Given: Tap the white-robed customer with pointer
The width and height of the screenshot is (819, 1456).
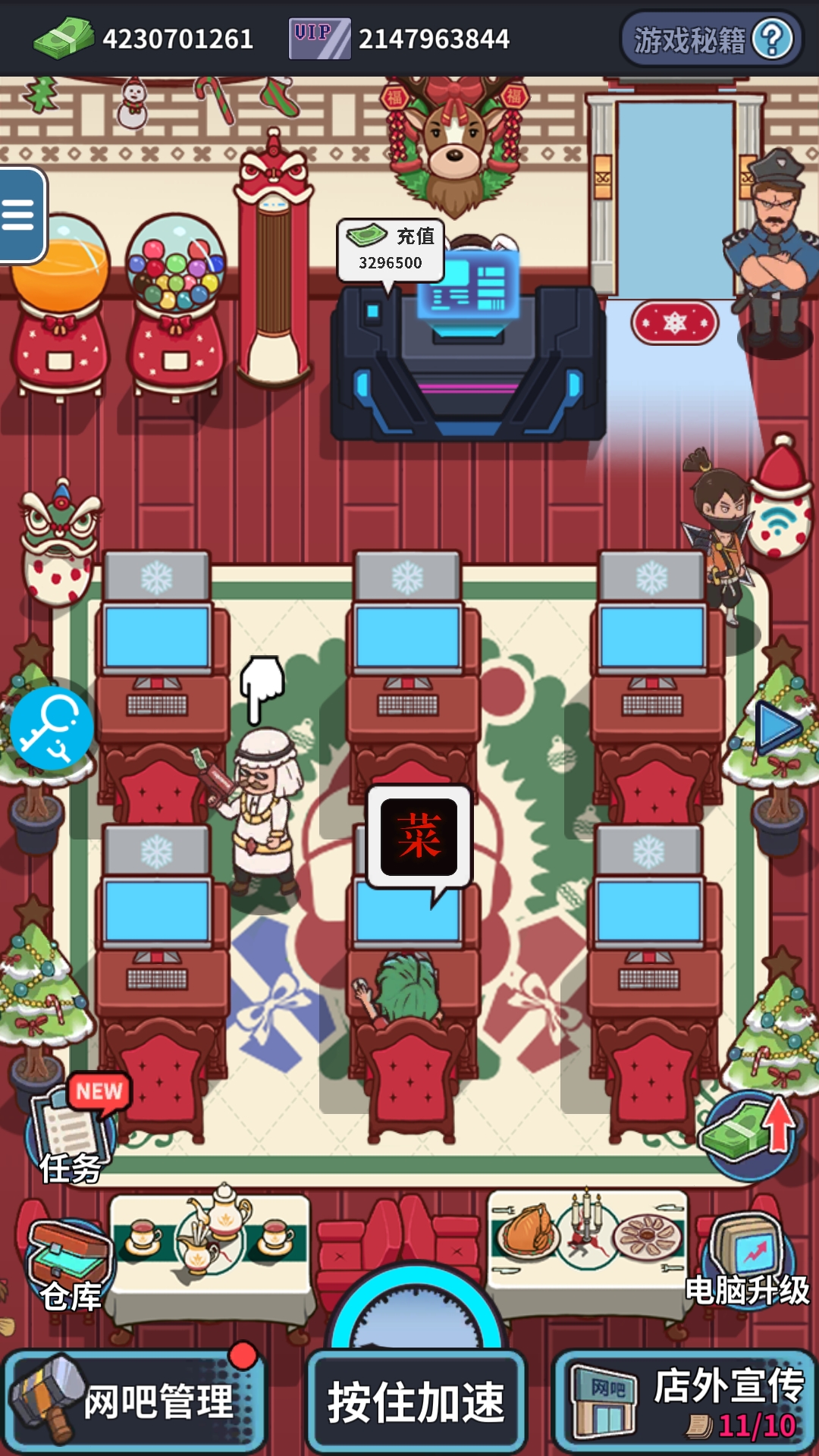Looking at the screenshot, I should pos(262,811).
